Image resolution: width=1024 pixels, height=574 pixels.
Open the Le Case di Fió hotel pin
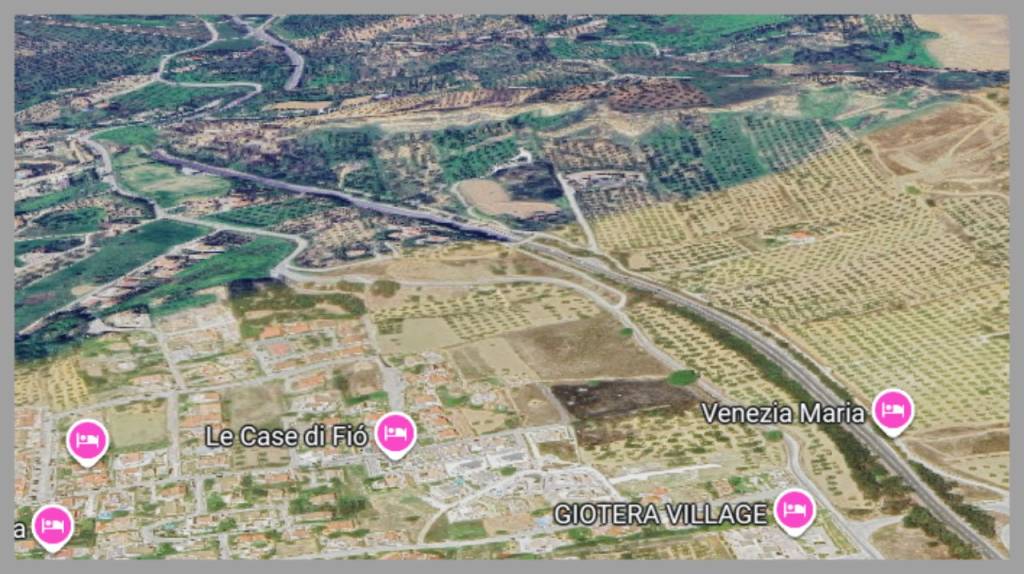(395, 433)
